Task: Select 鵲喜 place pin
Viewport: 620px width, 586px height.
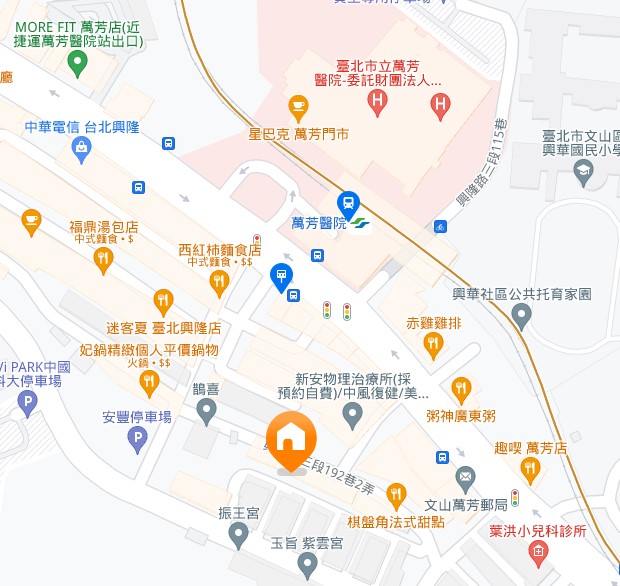Action: coord(207,409)
